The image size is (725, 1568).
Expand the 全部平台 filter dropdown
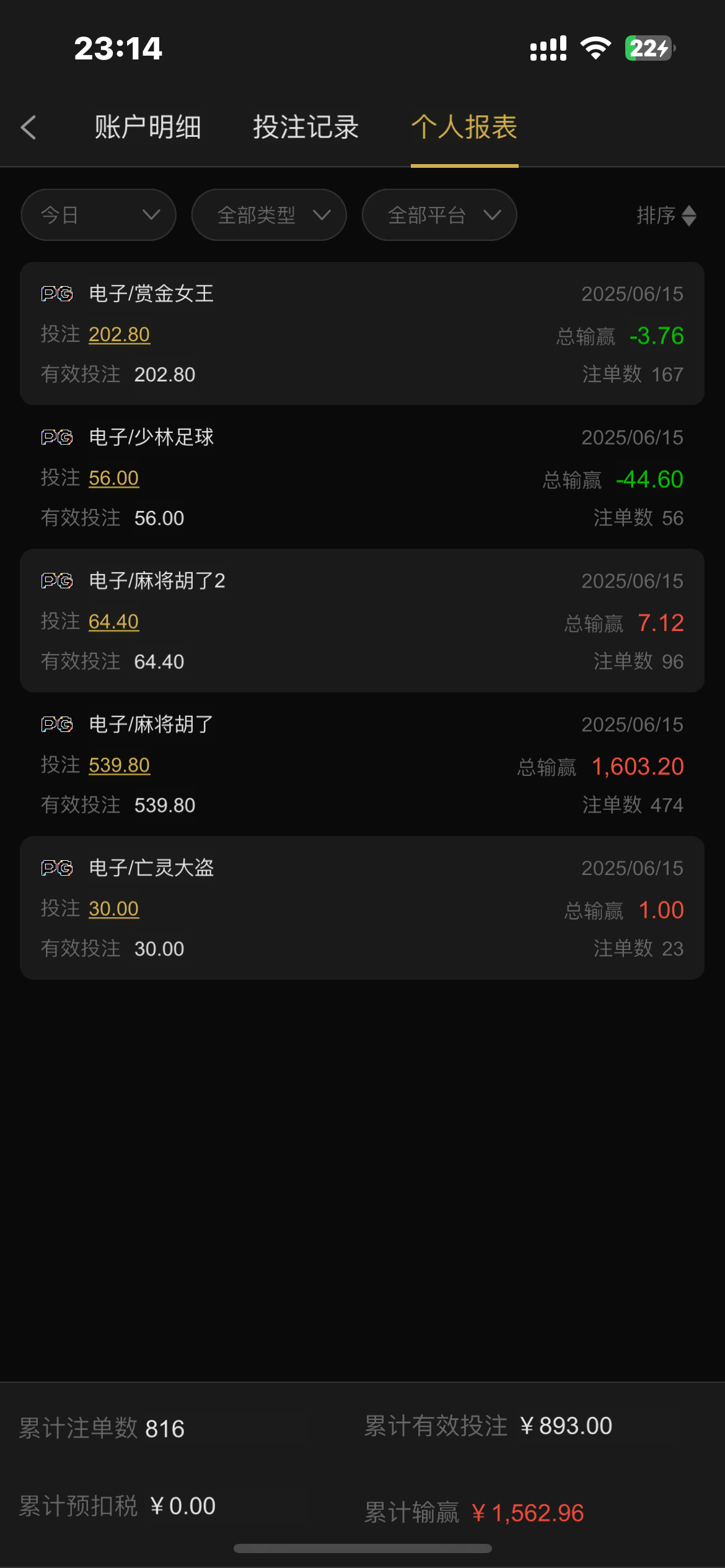point(439,215)
